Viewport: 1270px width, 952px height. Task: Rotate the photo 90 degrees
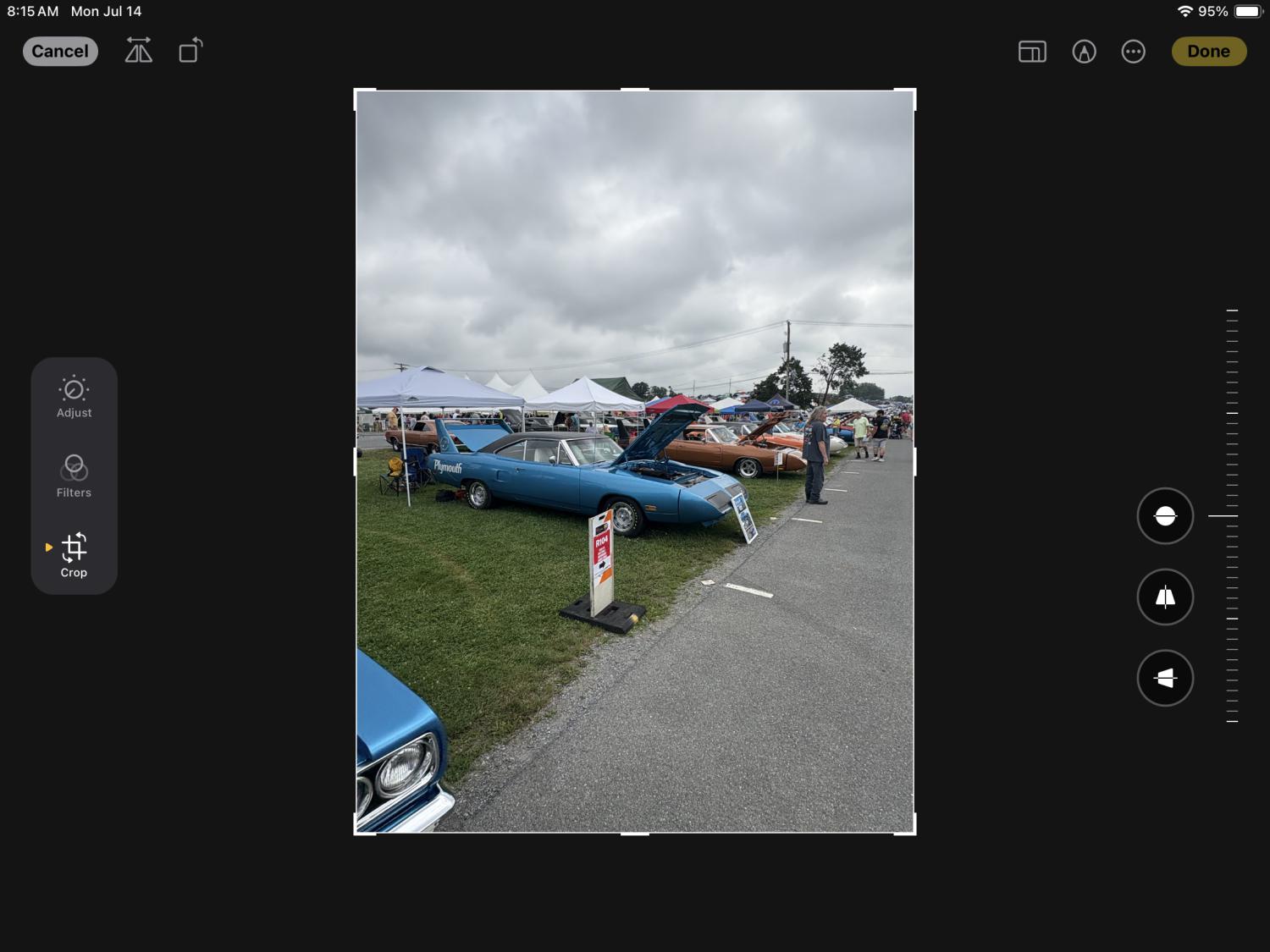click(190, 51)
